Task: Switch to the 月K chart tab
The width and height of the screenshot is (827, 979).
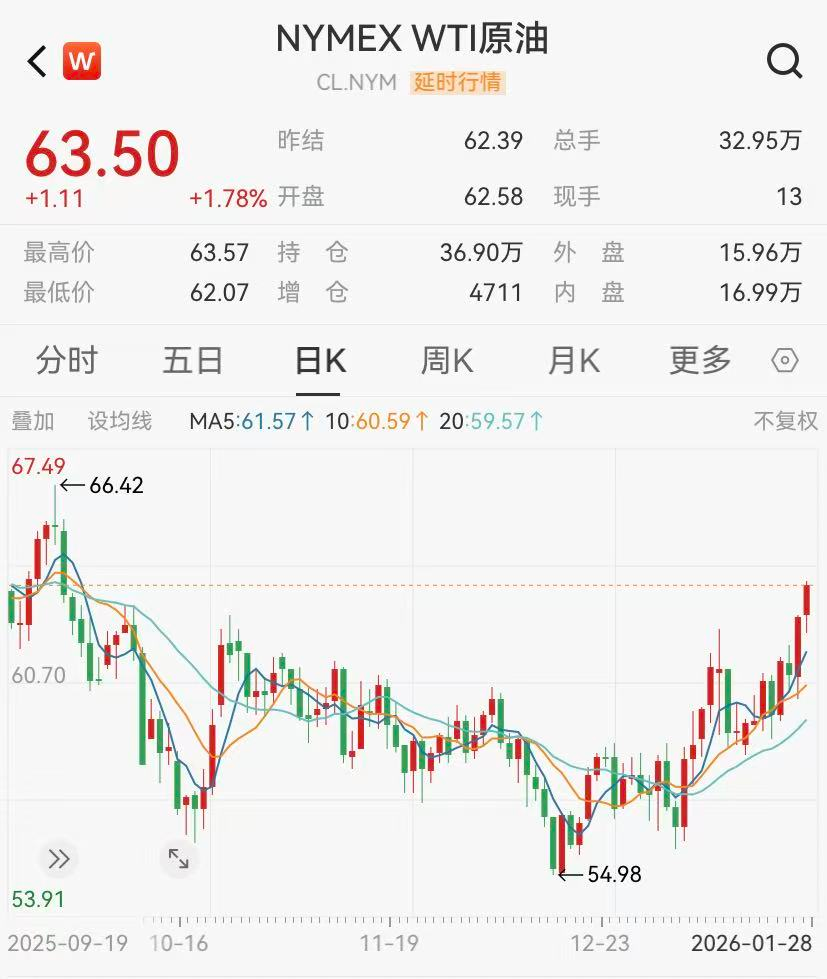Action: 573,360
